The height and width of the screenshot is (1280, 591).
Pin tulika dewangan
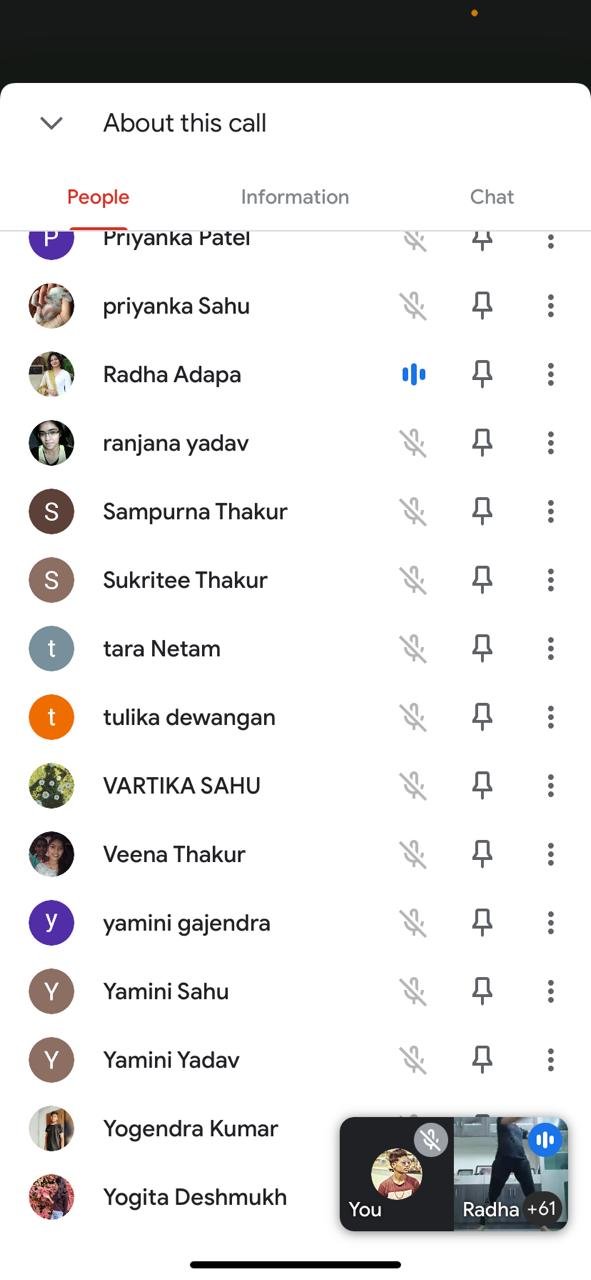[482, 717]
